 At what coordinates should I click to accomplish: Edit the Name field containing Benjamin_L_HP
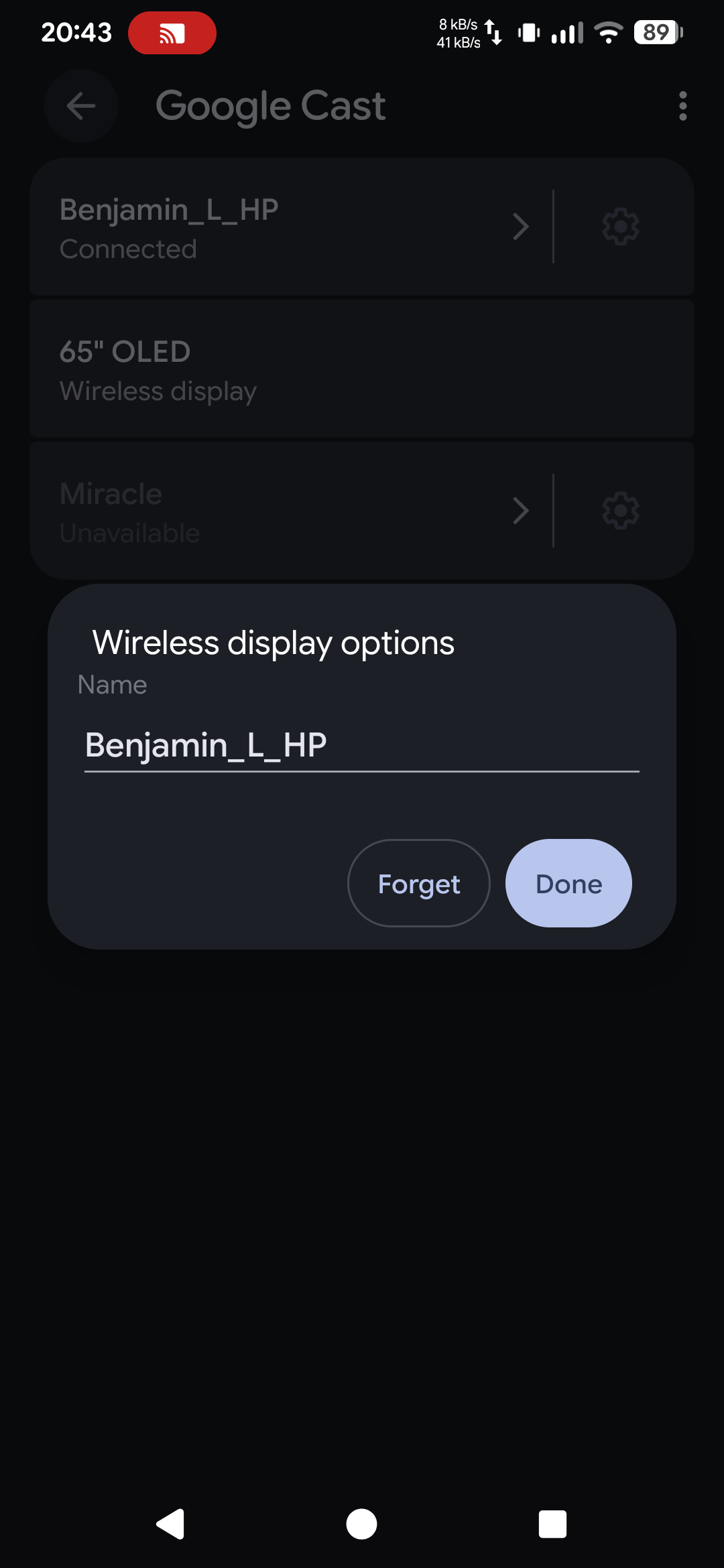361,745
